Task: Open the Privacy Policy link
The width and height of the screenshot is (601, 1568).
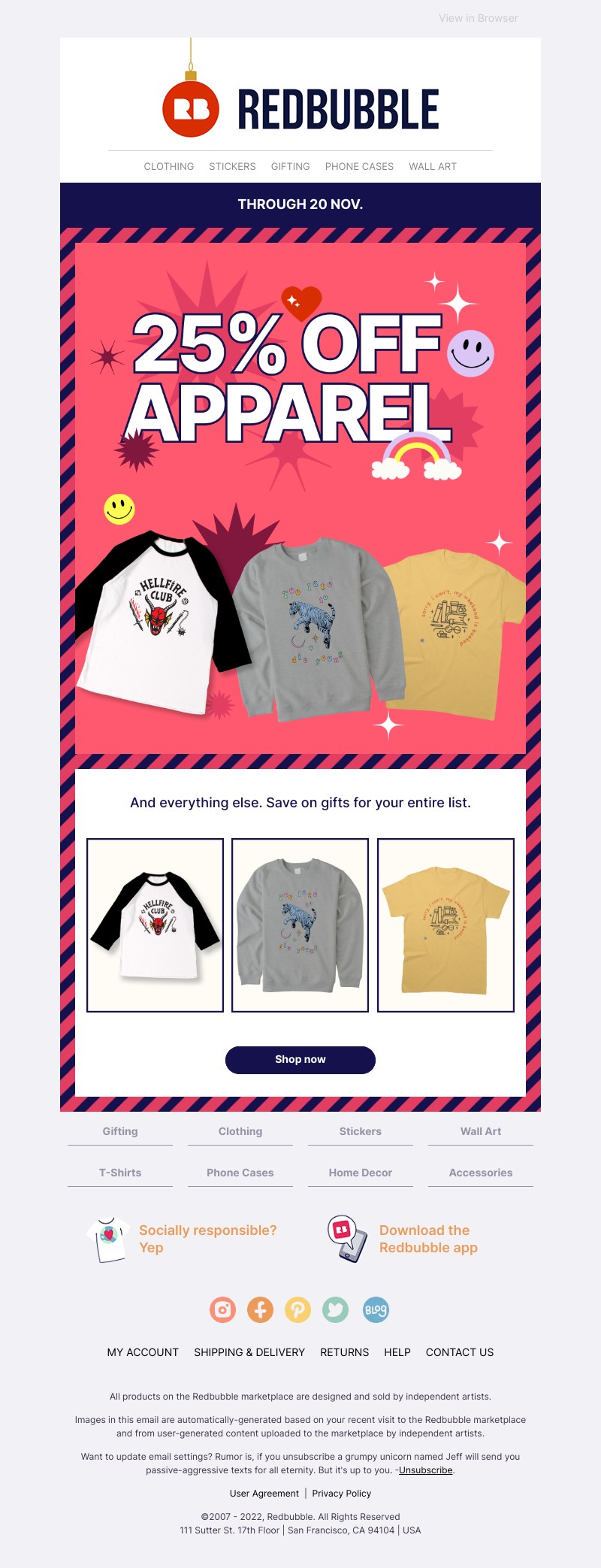Action: pos(342,1494)
